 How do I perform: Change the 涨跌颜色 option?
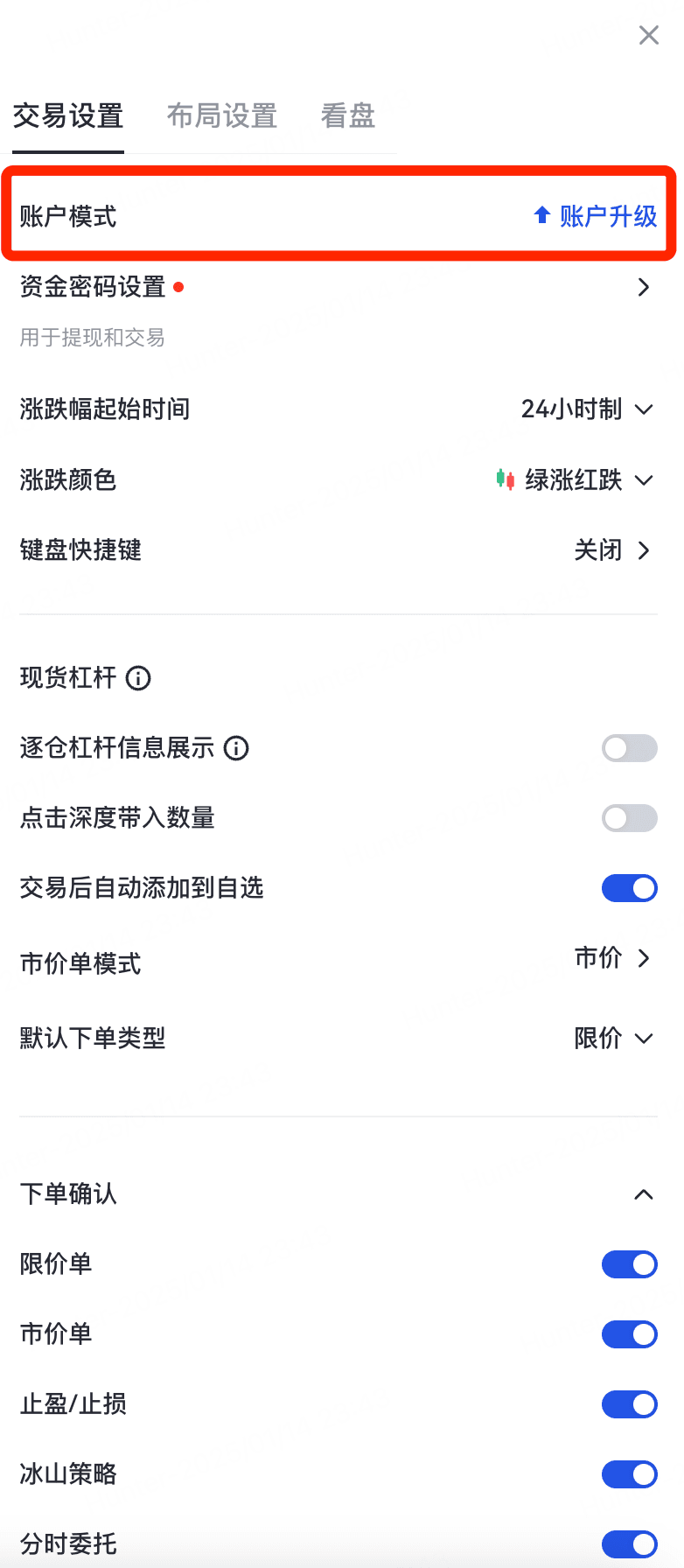(x=575, y=480)
